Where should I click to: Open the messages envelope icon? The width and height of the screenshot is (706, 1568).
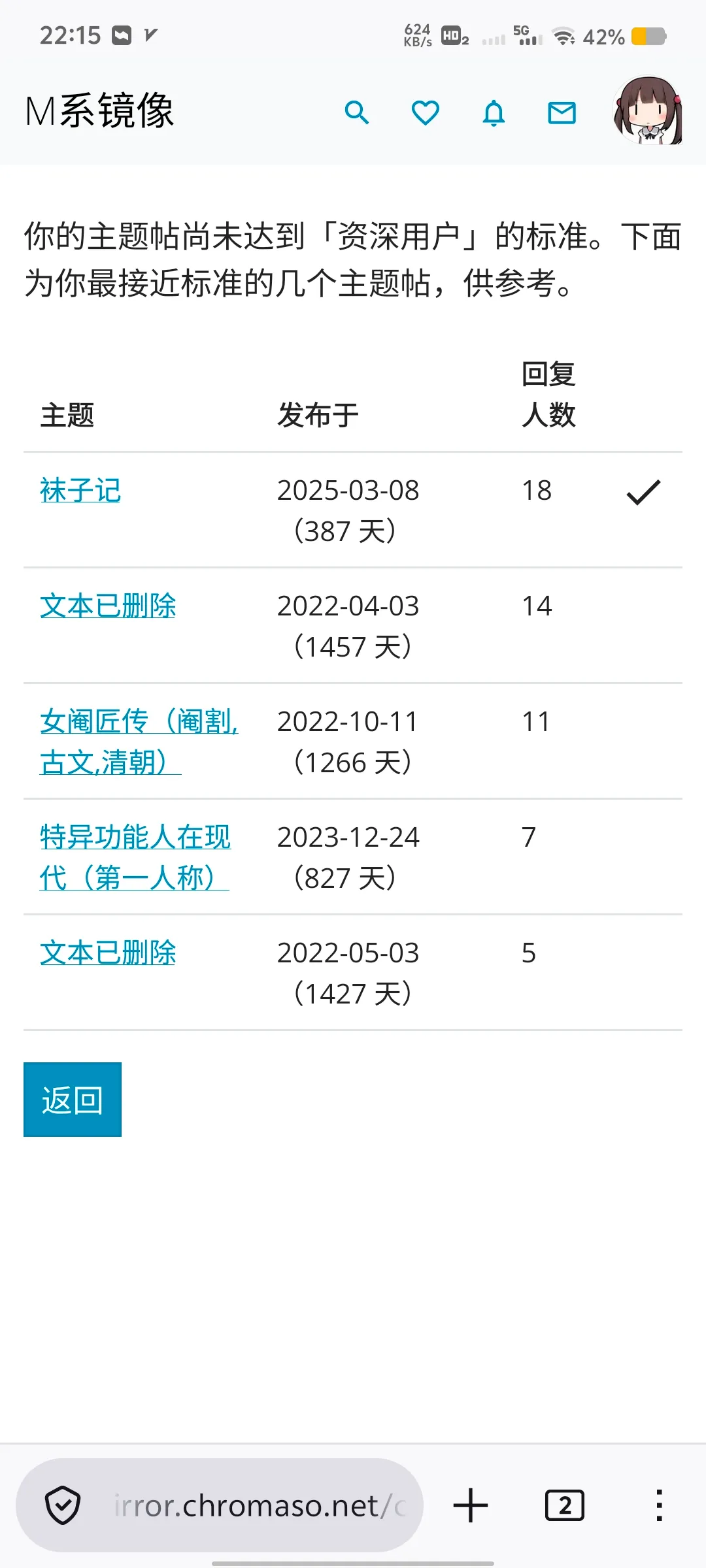[x=562, y=113]
